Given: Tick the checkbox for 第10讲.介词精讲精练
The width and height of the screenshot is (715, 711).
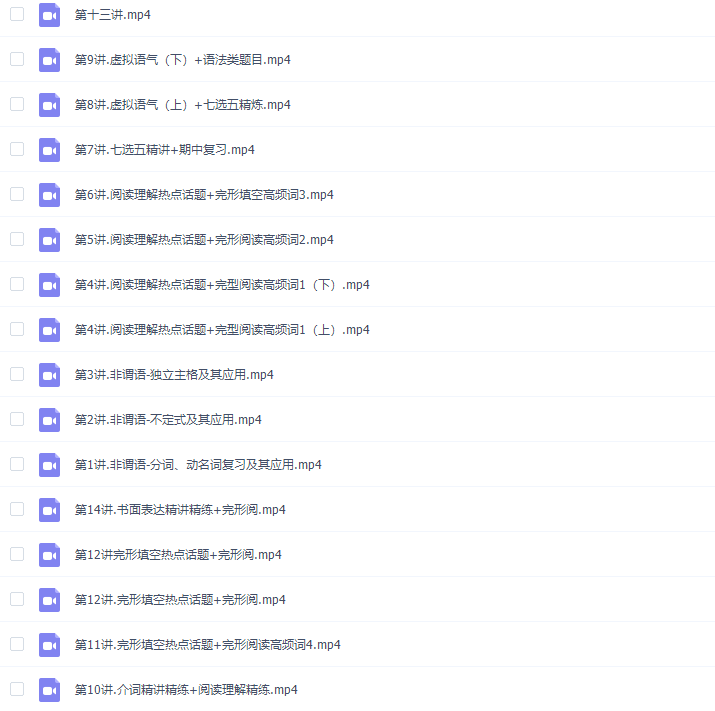Looking at the screenshot, I should 17,689.
